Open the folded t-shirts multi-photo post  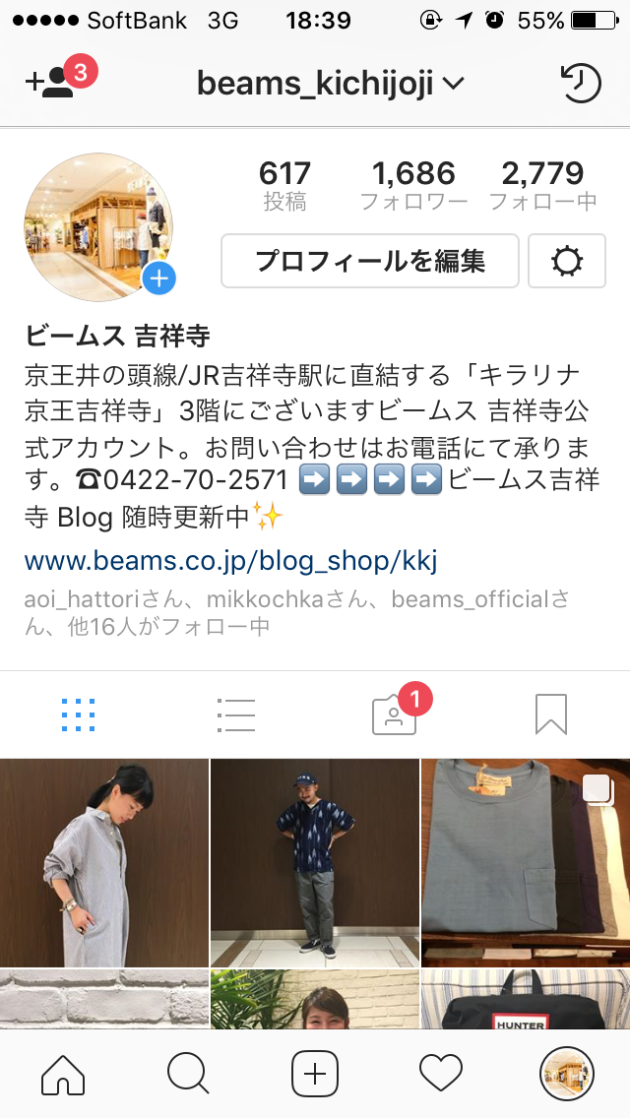[525, 862]
